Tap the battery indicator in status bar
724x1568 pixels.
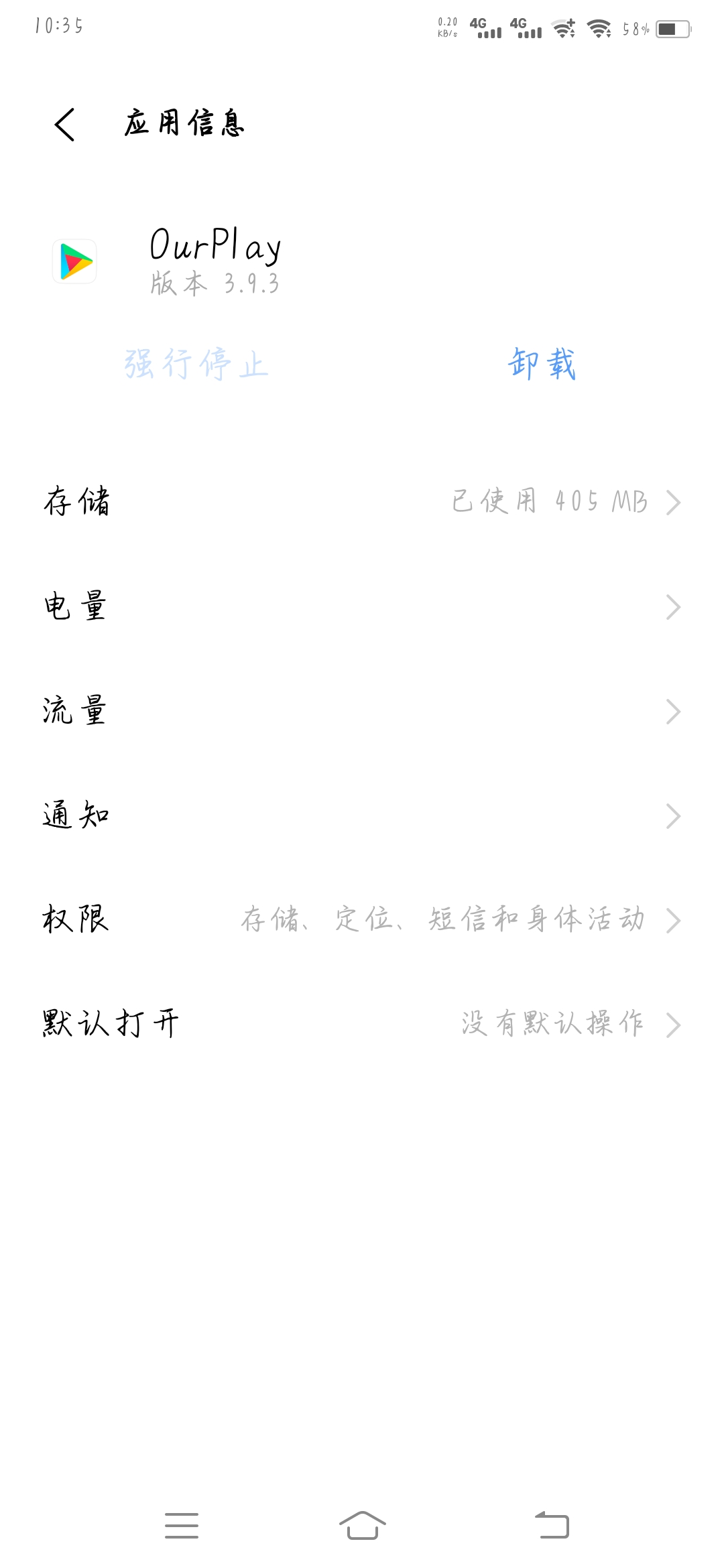tap(670, 28)
